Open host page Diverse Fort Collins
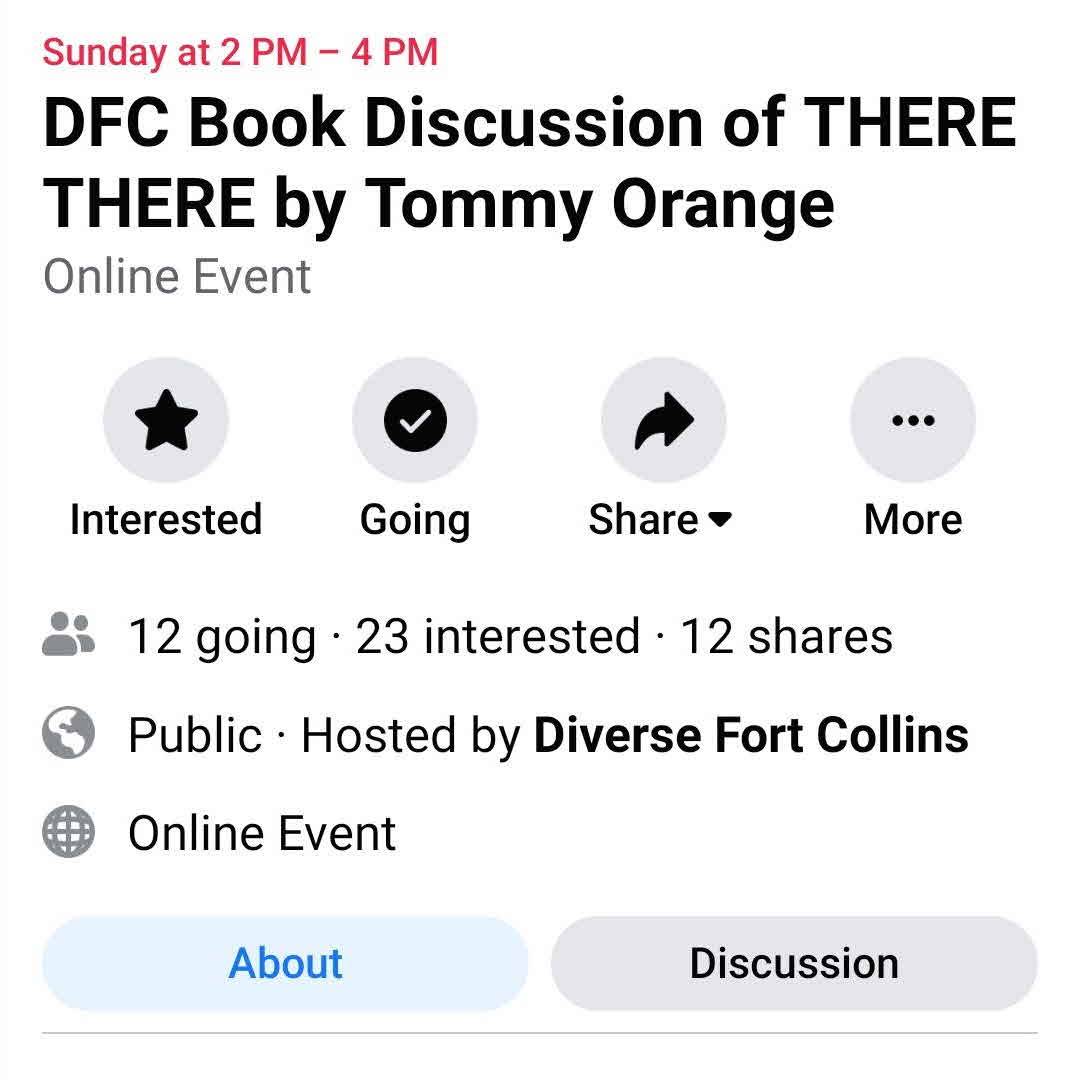Viewport: 1080px width, 1080px height. click(751, 736)
